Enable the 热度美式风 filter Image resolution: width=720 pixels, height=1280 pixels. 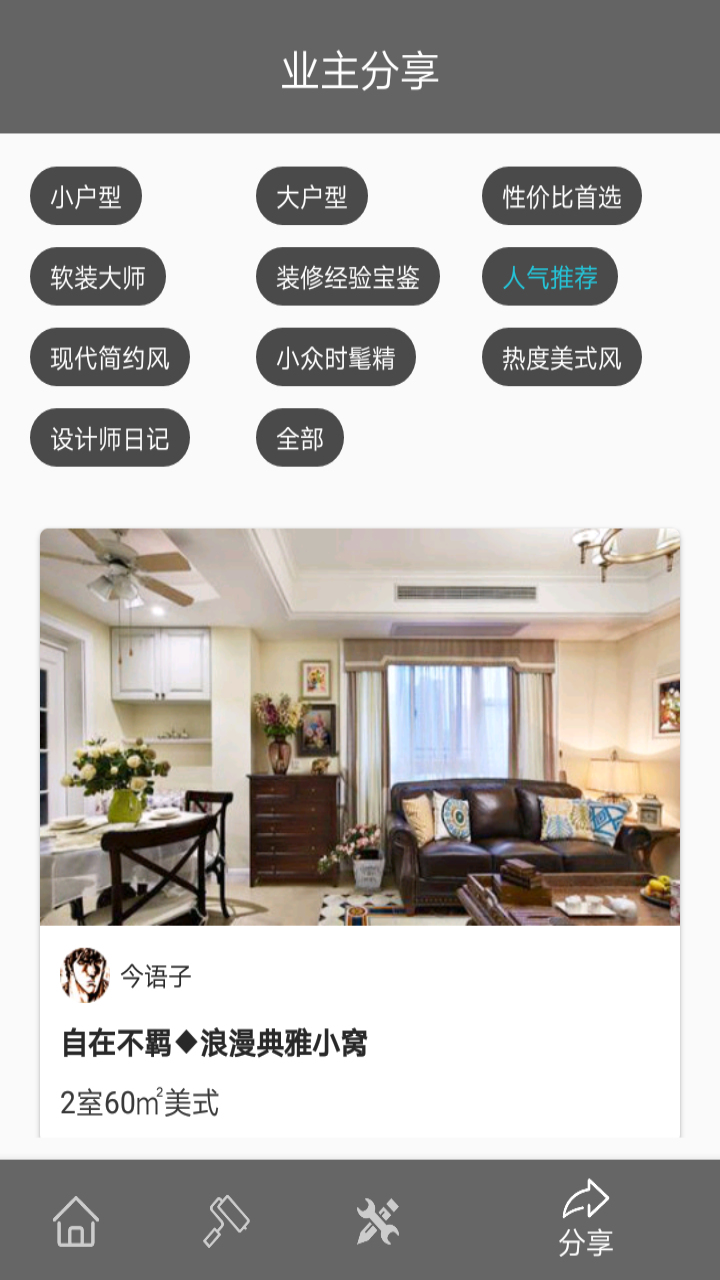pos(561,357)
